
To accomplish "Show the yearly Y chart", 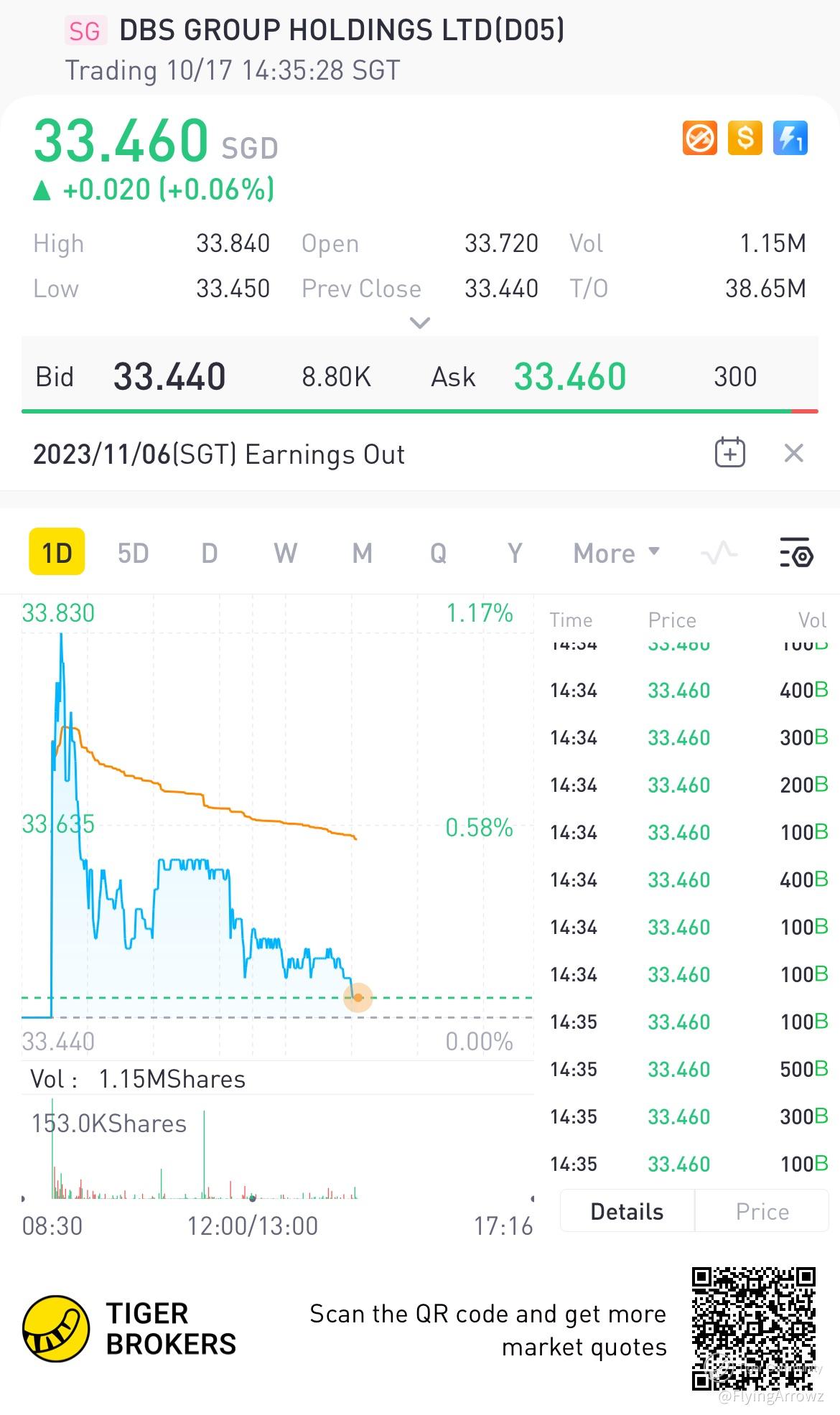I will point(514,554).
